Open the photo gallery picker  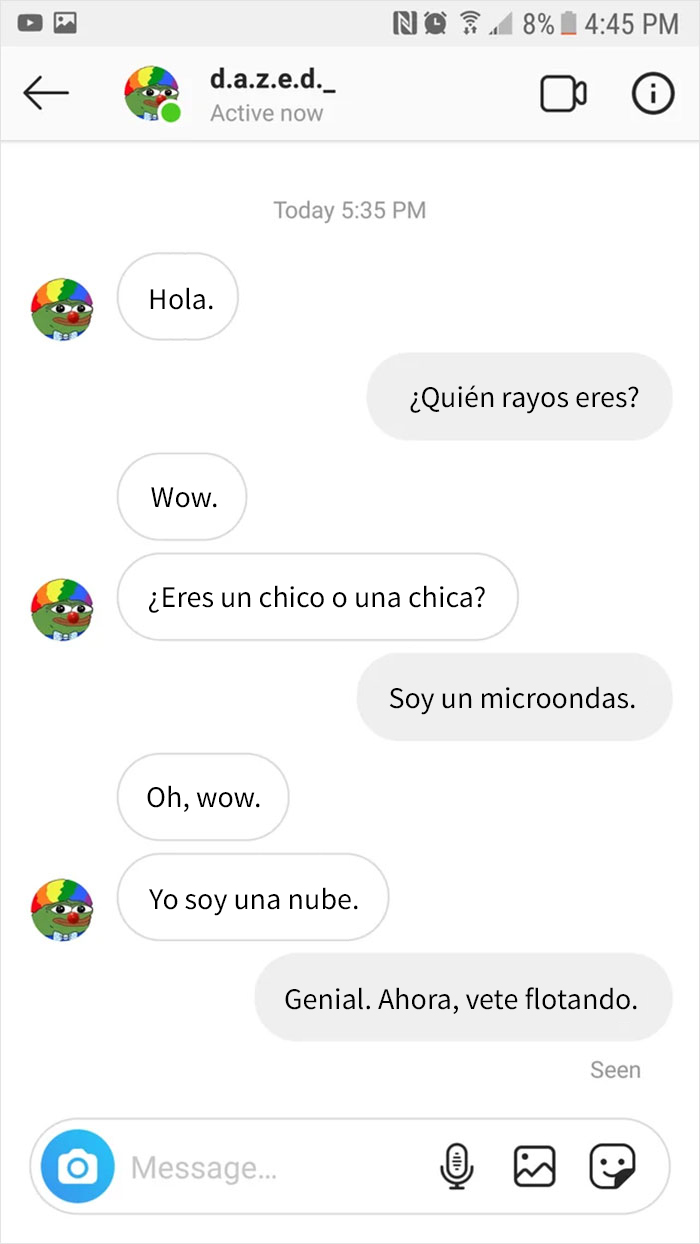(534, 1166)
